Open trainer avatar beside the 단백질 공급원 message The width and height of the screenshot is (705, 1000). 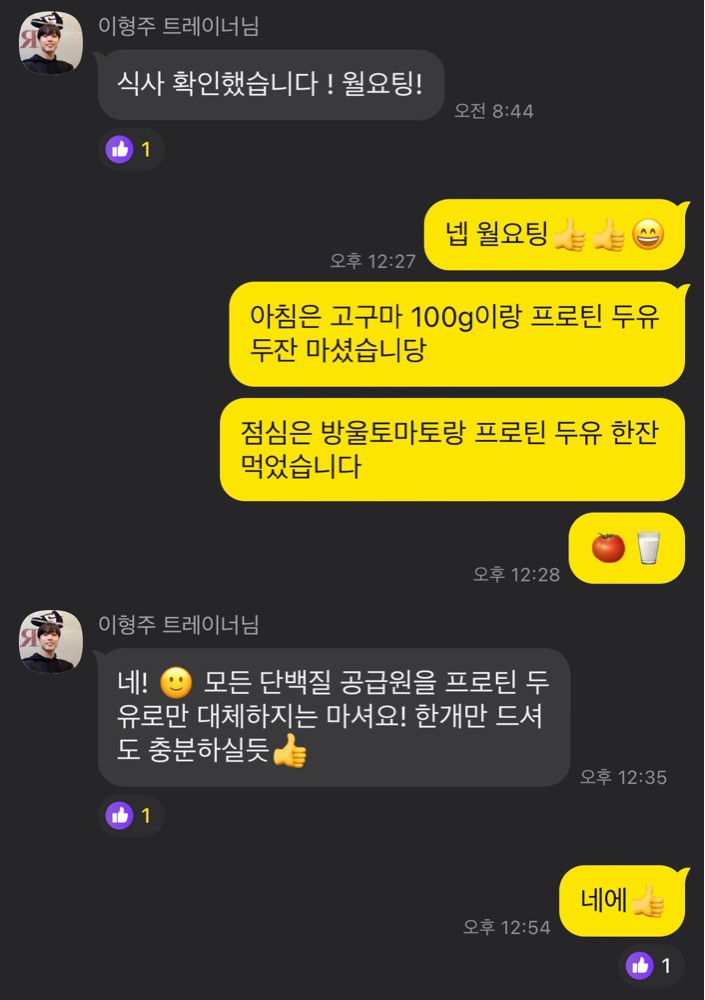[x=51, y=641]
